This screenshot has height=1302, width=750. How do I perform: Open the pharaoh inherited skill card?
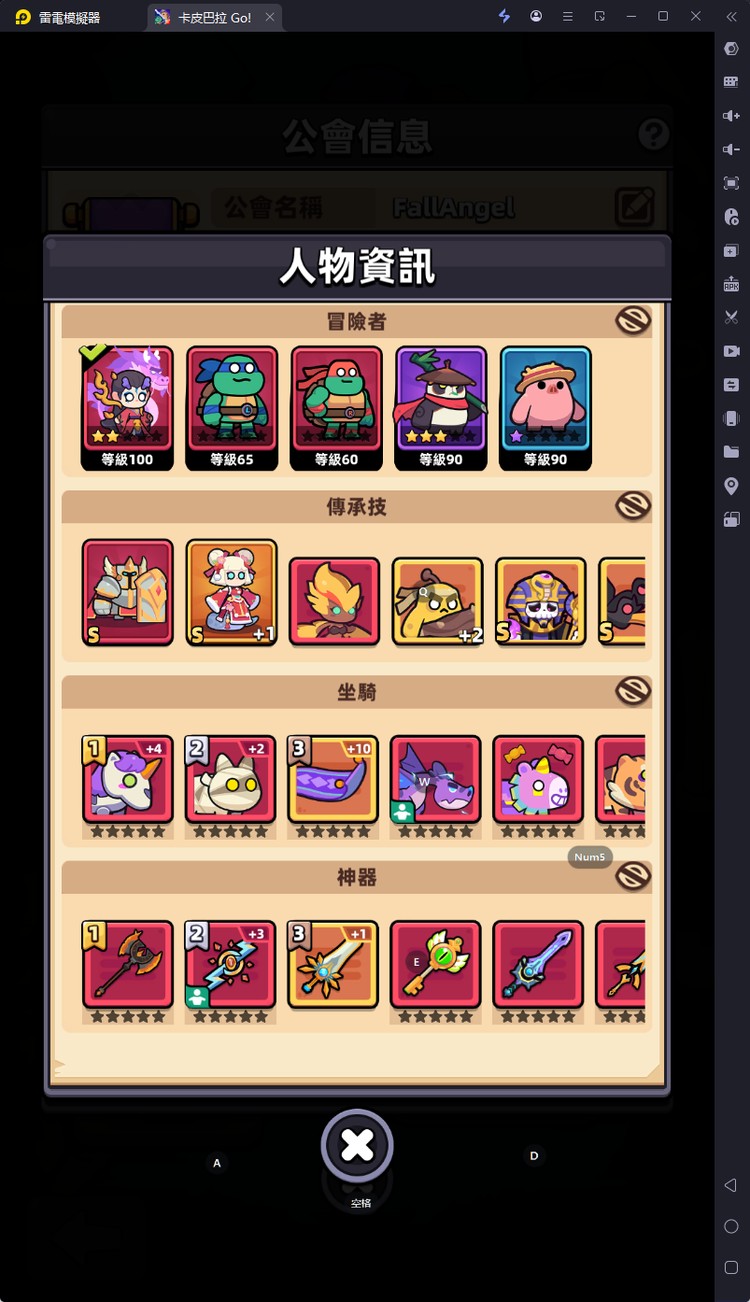click(x=540, y=602)
